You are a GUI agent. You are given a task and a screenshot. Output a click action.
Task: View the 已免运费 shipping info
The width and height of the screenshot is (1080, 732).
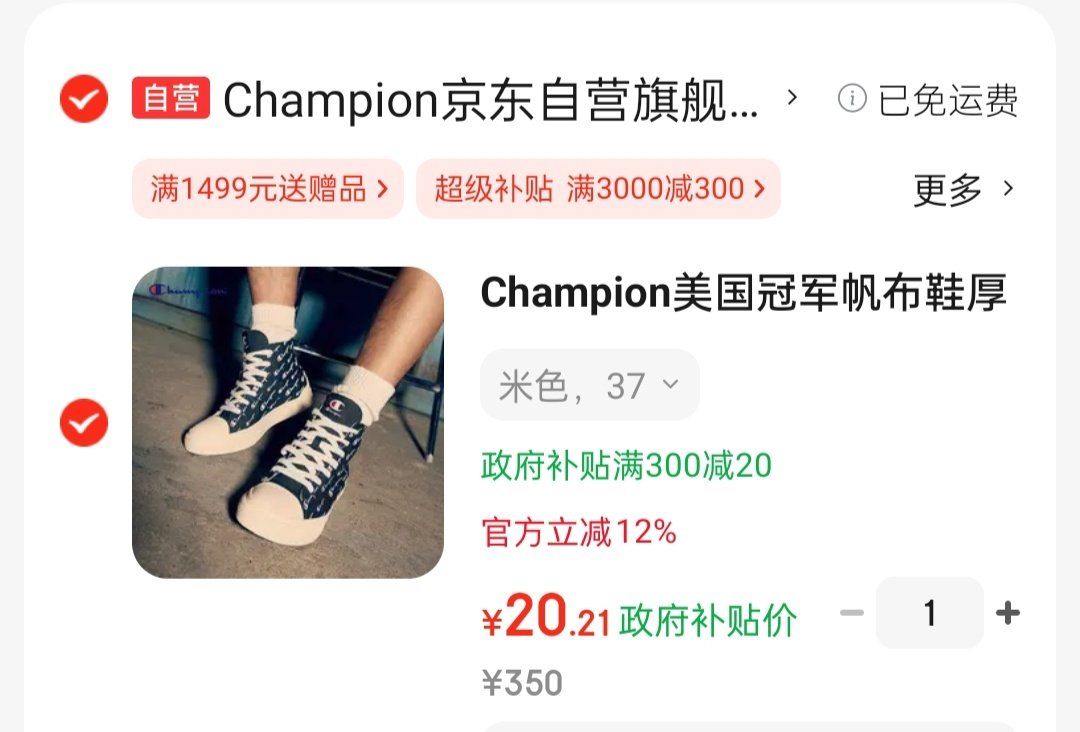928,100
